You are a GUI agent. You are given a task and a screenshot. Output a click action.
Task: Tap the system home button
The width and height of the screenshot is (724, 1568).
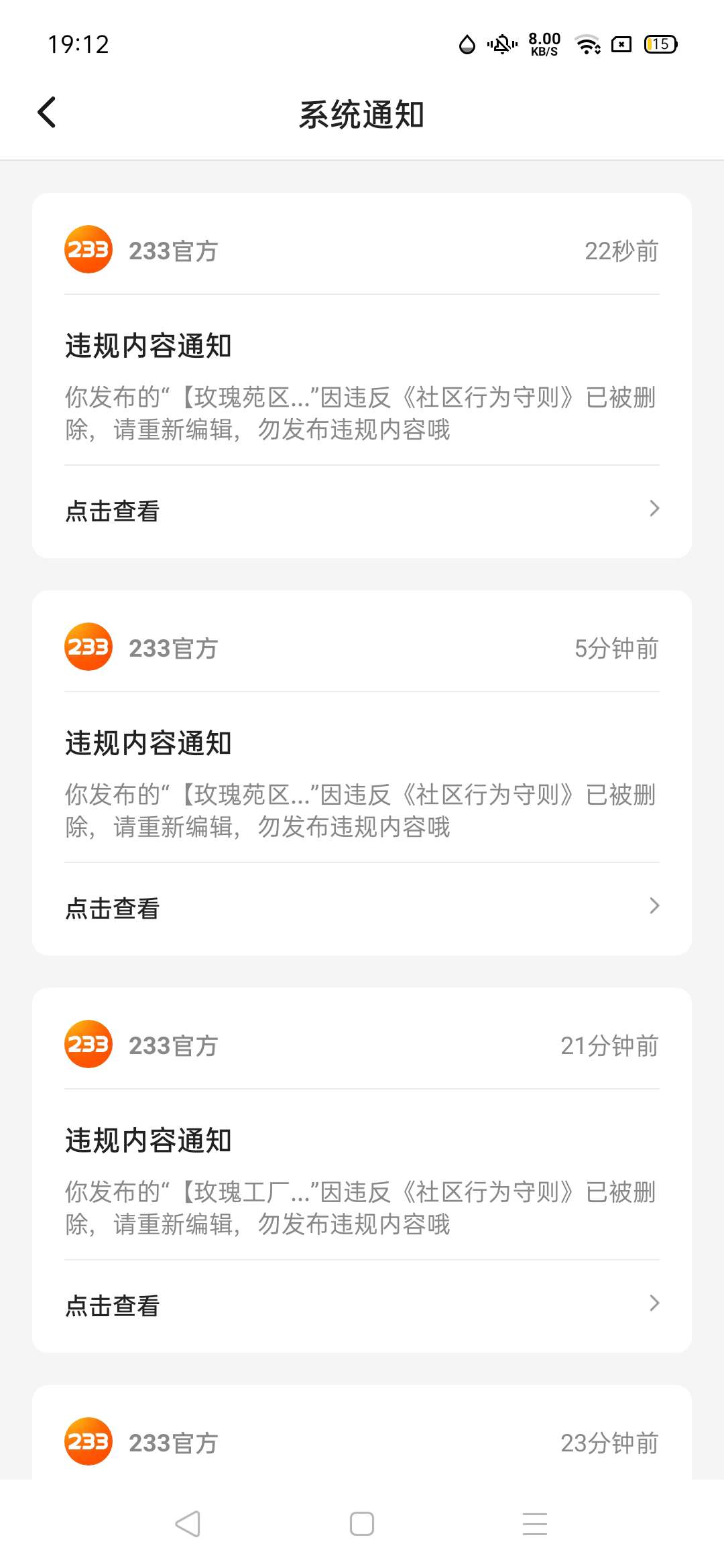pos(362,1524)
